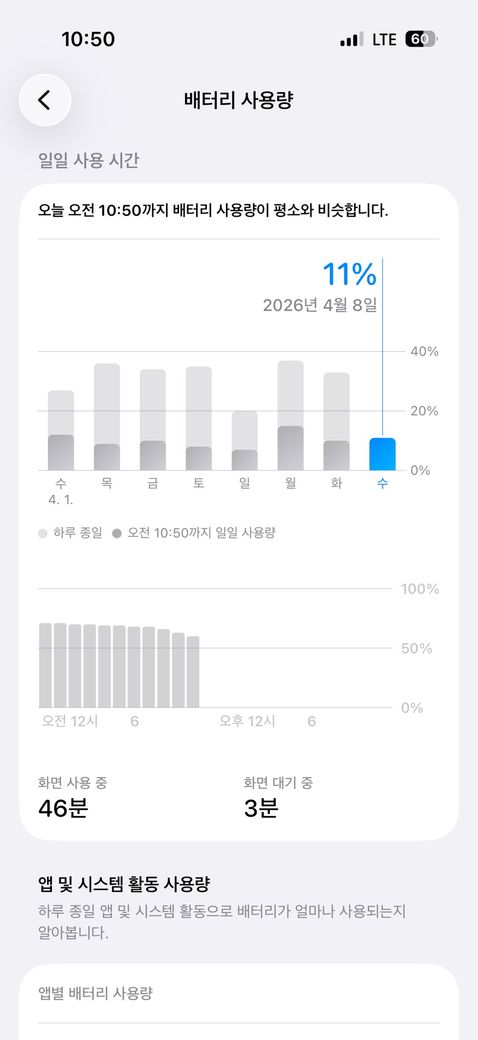Screen dimensions: 478x1040
Task: Select the 화 bar in daily chart
Action: [336, 421]
